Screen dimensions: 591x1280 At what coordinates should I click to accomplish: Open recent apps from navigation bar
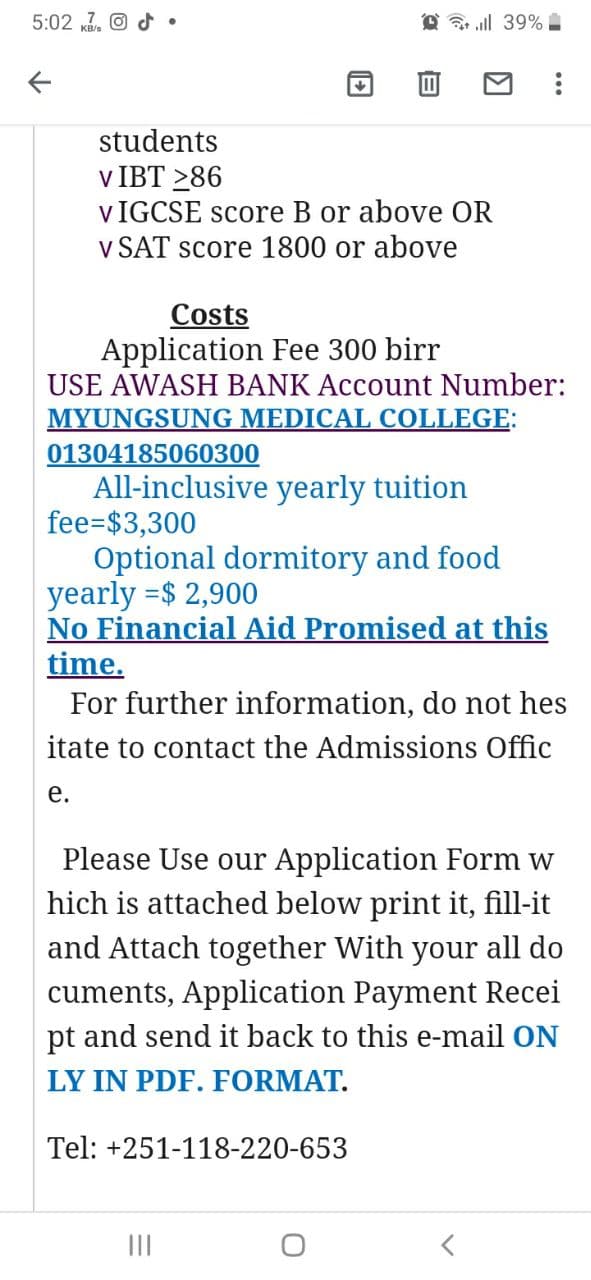click(137, 1244)
